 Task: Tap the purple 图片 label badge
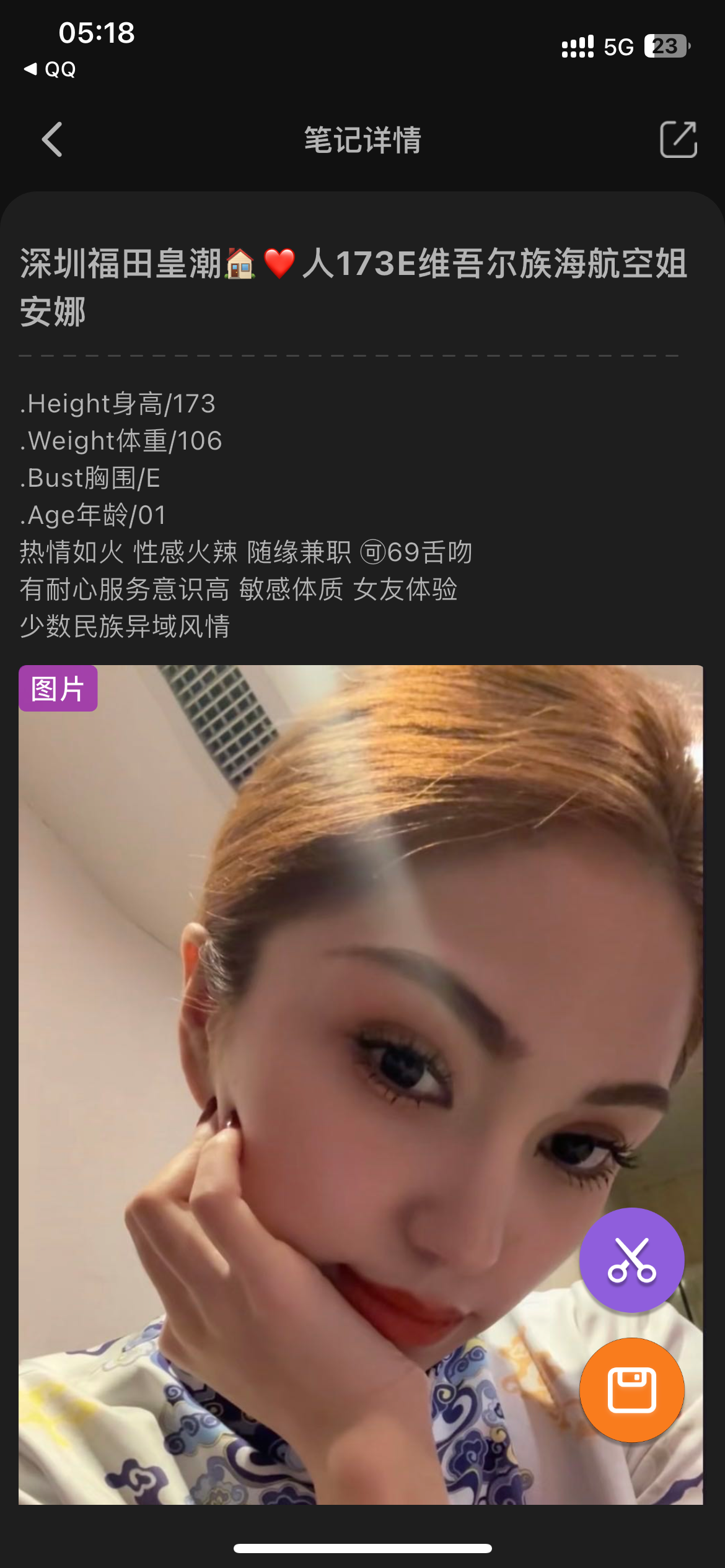click(58, 689)
